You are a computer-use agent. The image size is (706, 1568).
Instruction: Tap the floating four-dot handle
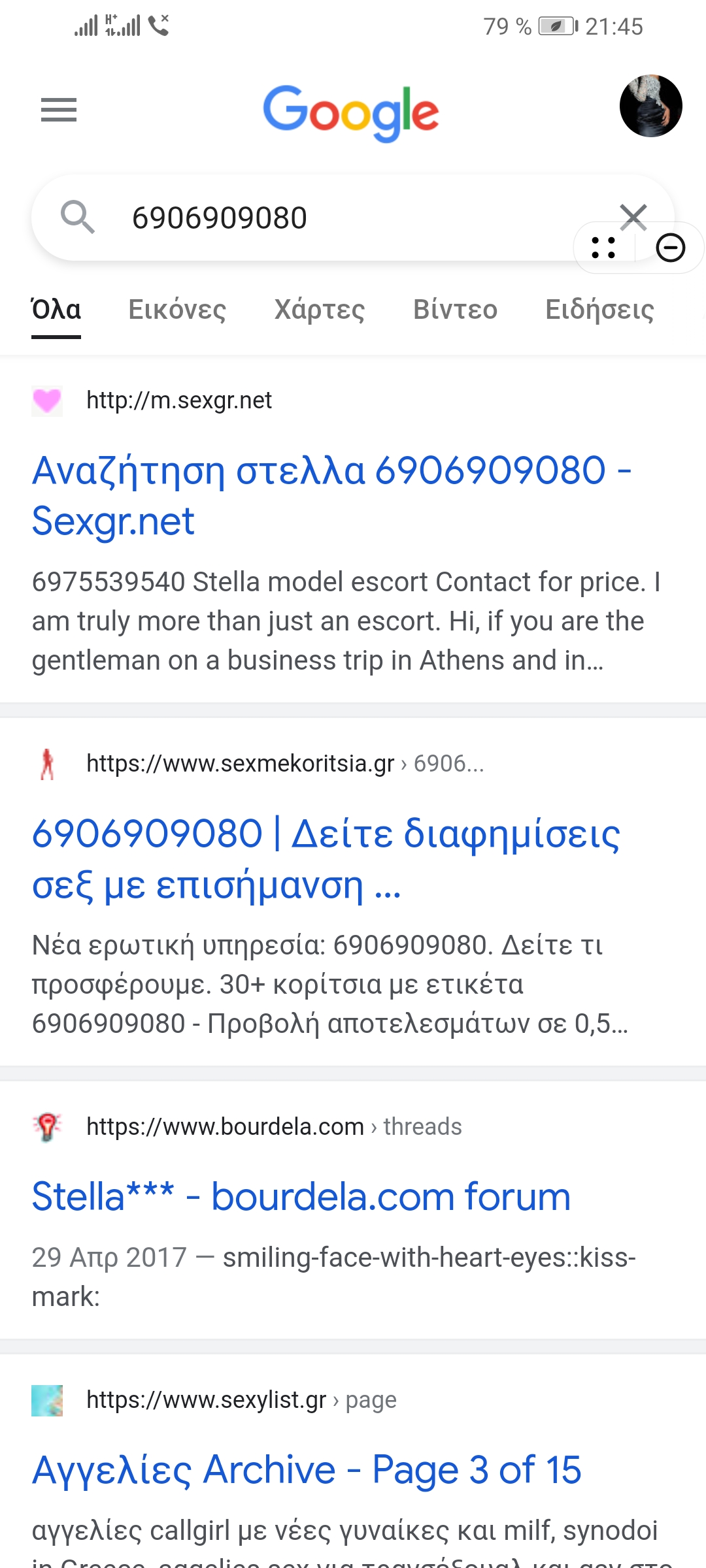point(603,248)
